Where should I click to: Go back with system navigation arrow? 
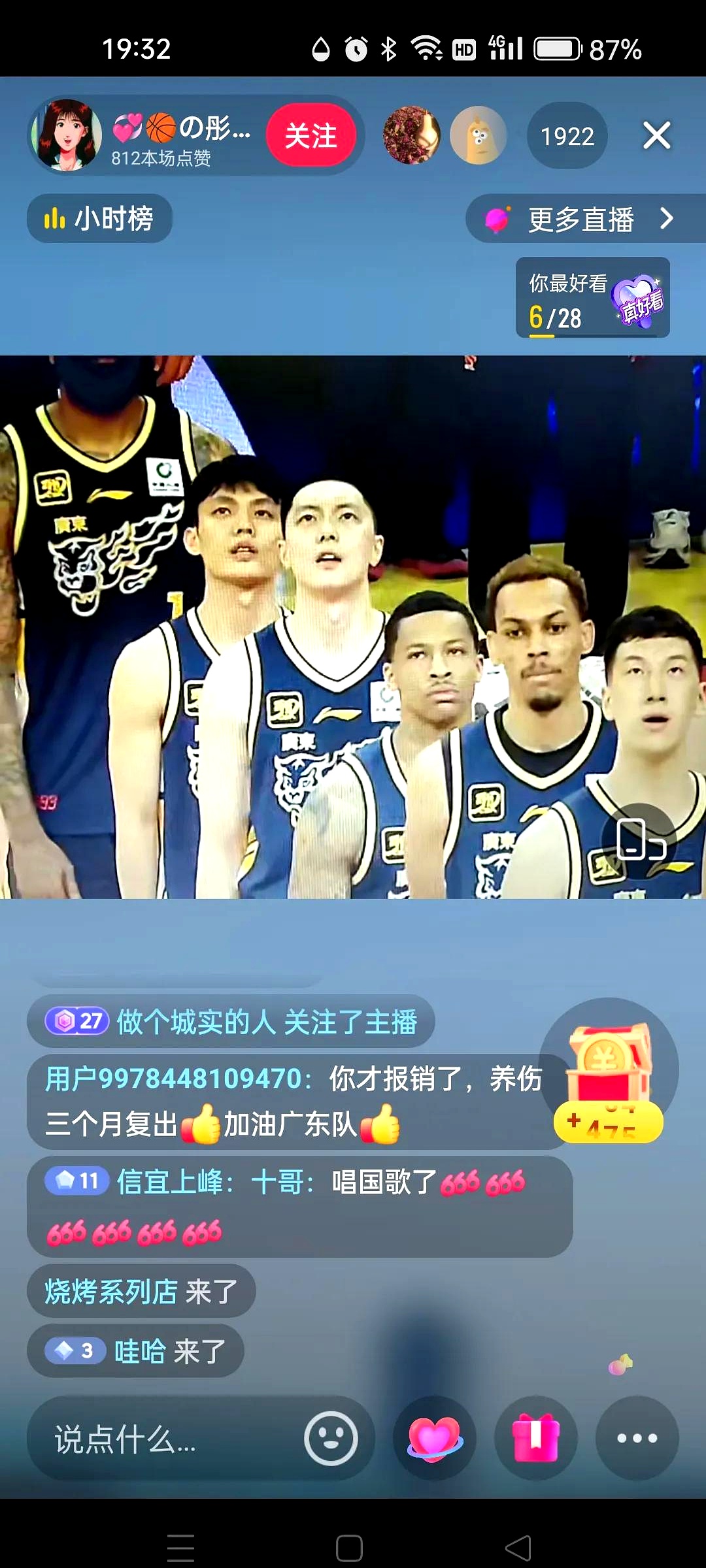[518, 1548]
